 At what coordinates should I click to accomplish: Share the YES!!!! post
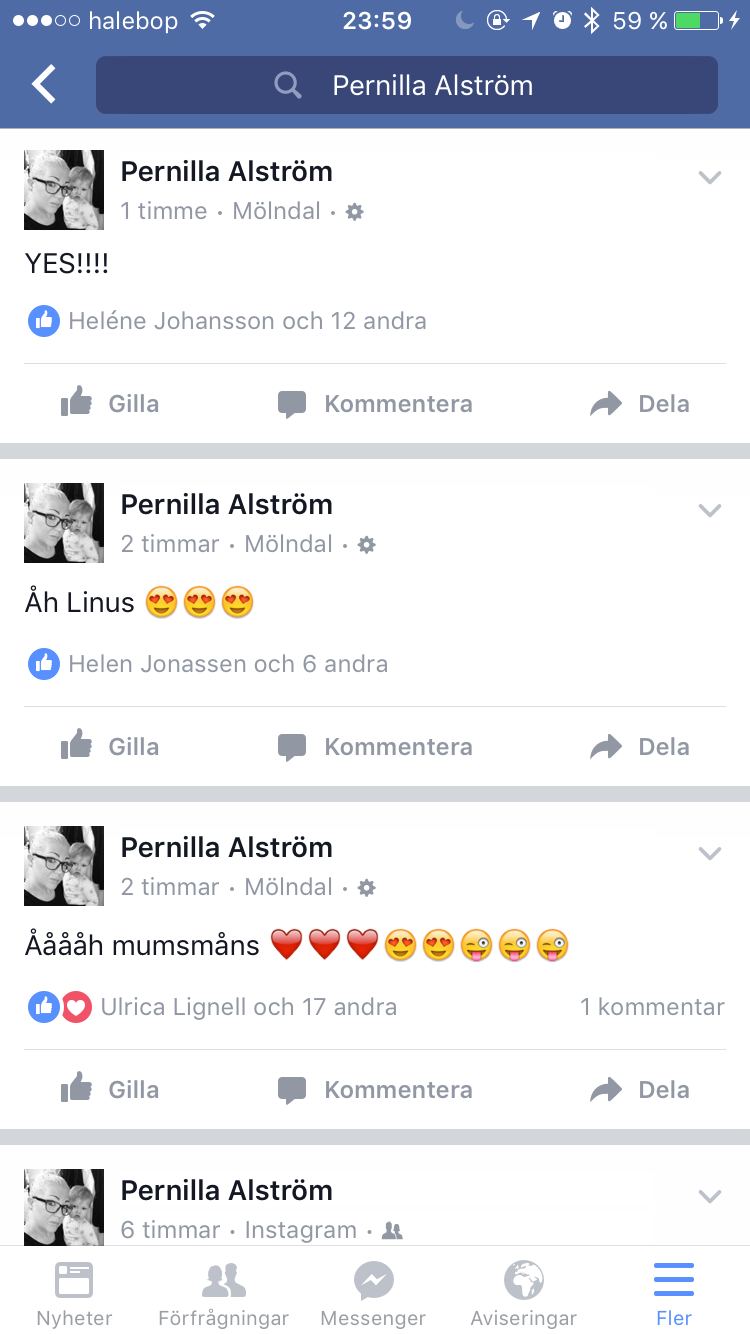(640, 404)
